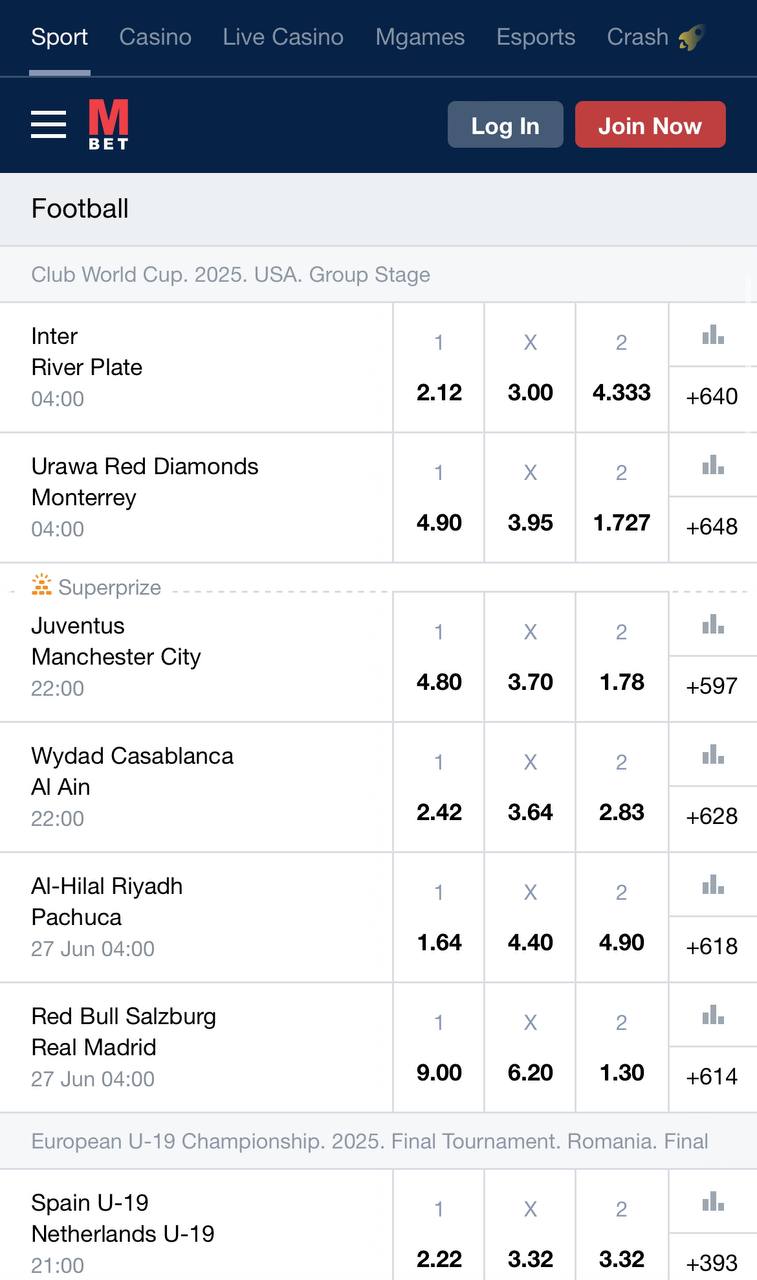This screenshot has height=1280, width=757.
Task: Open +393 markets for Spain U-19 match
Action: pyautogui.click(x=712, y=1262)
